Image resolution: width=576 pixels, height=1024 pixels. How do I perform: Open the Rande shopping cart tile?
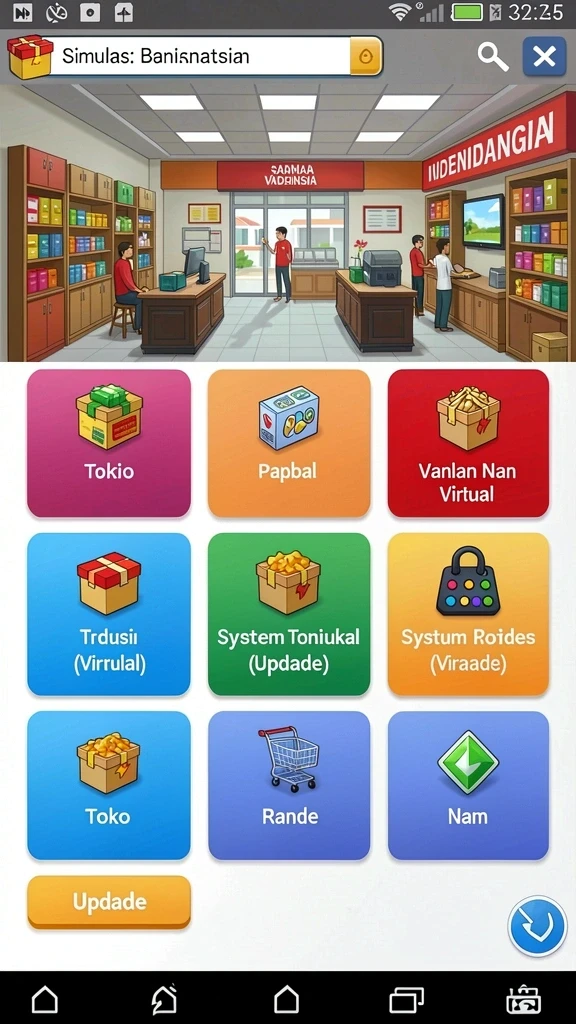click(289, 786)
